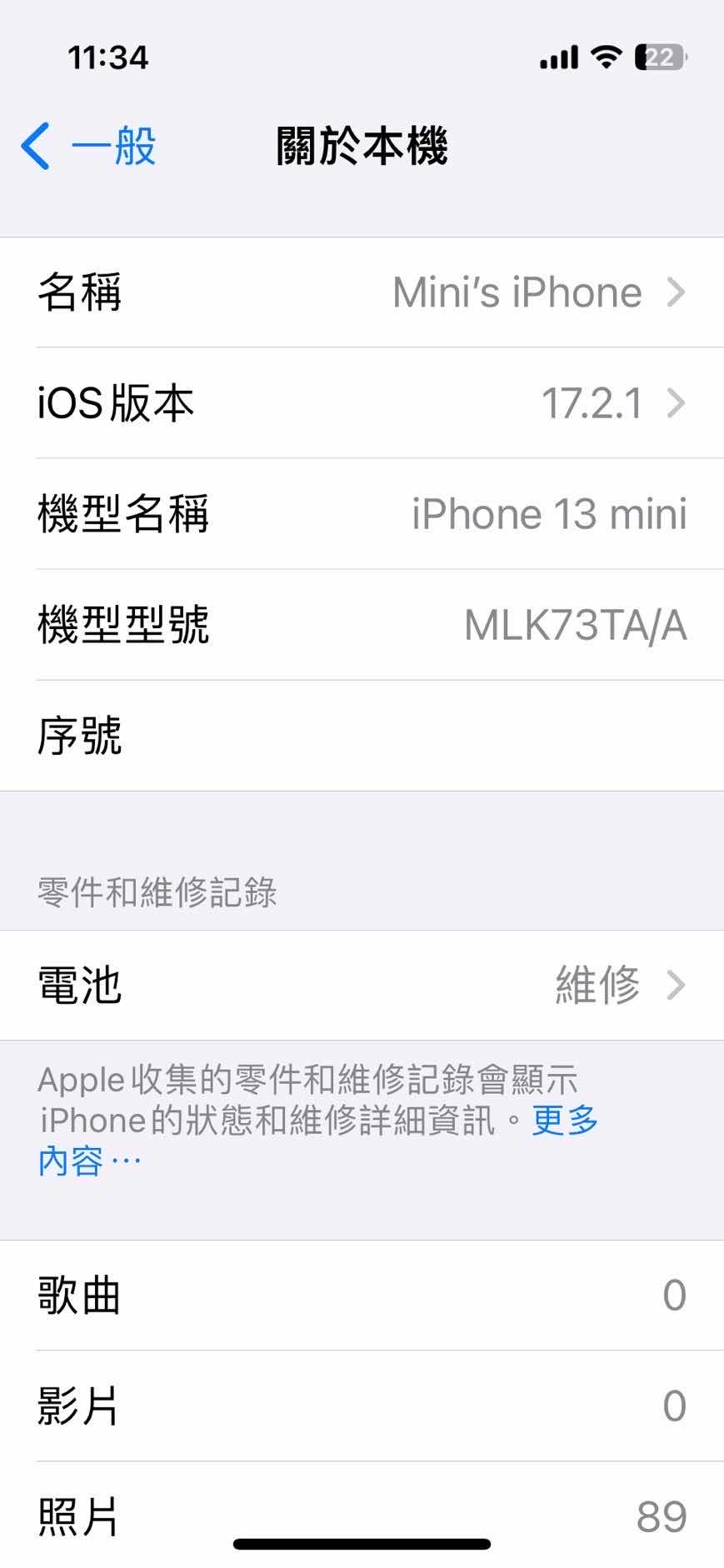Image resolution: width=724 pixels, height=1568 pixels.
Task: Tap the 更多內容 link
Action: 564,1121
